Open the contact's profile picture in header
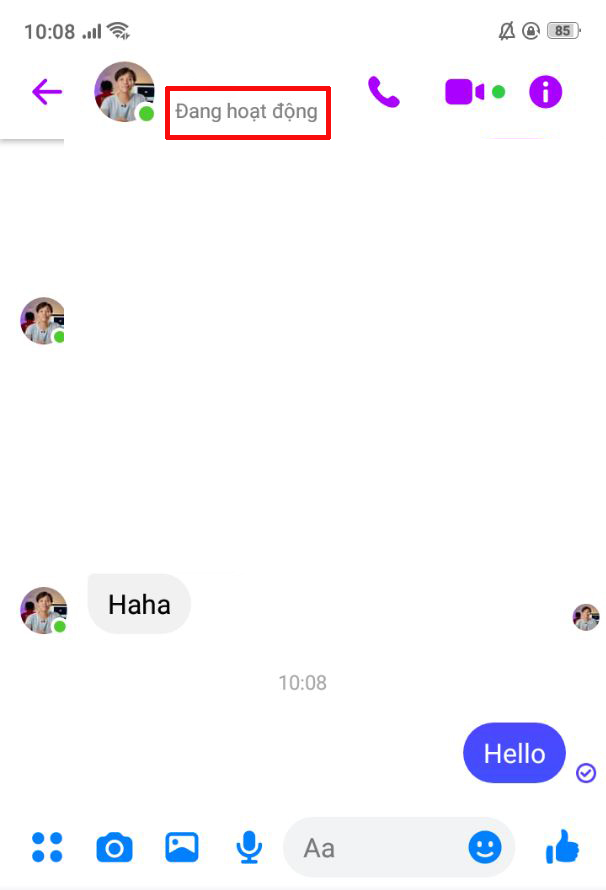Viewport: 606px width, 890px height. coord(124,92)
